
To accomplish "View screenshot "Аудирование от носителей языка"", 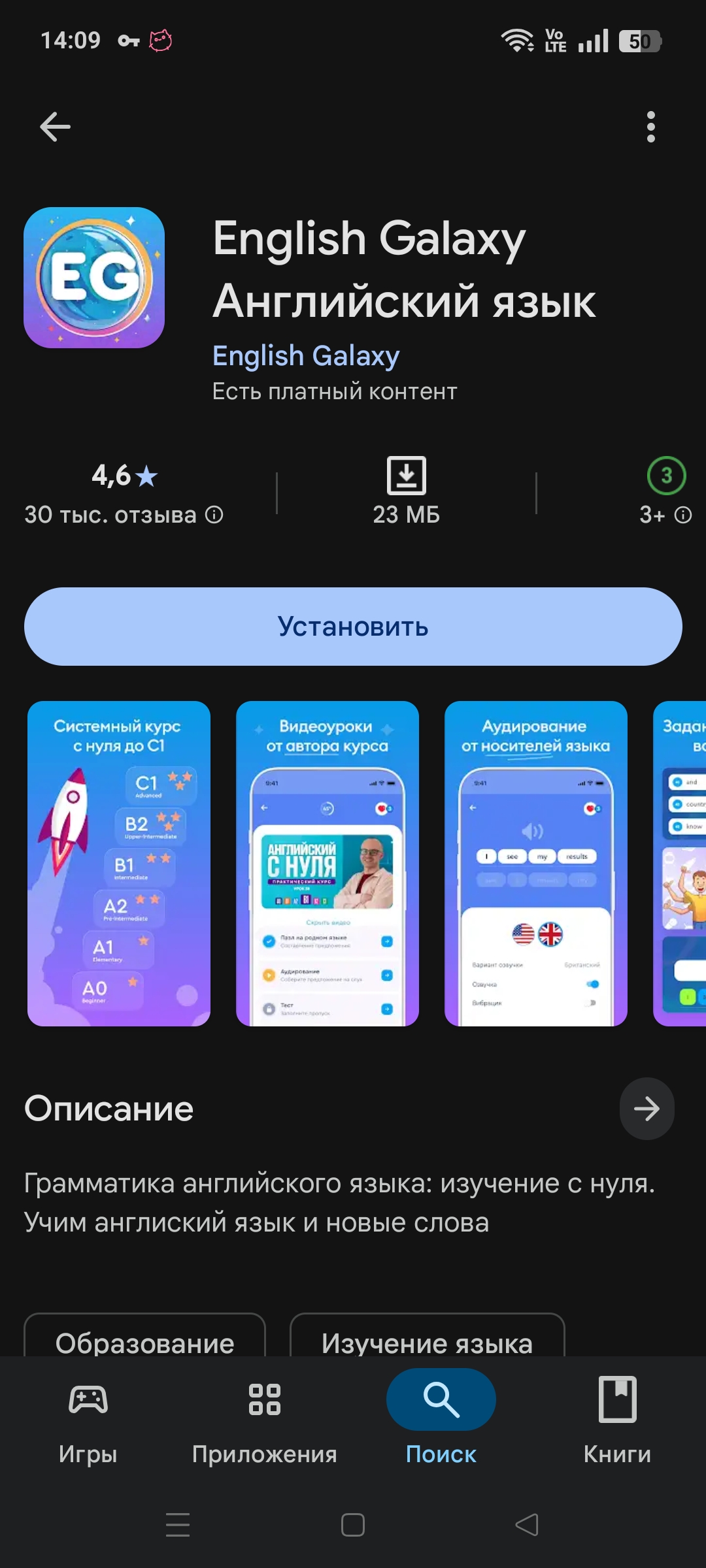I will pos(536,863).
